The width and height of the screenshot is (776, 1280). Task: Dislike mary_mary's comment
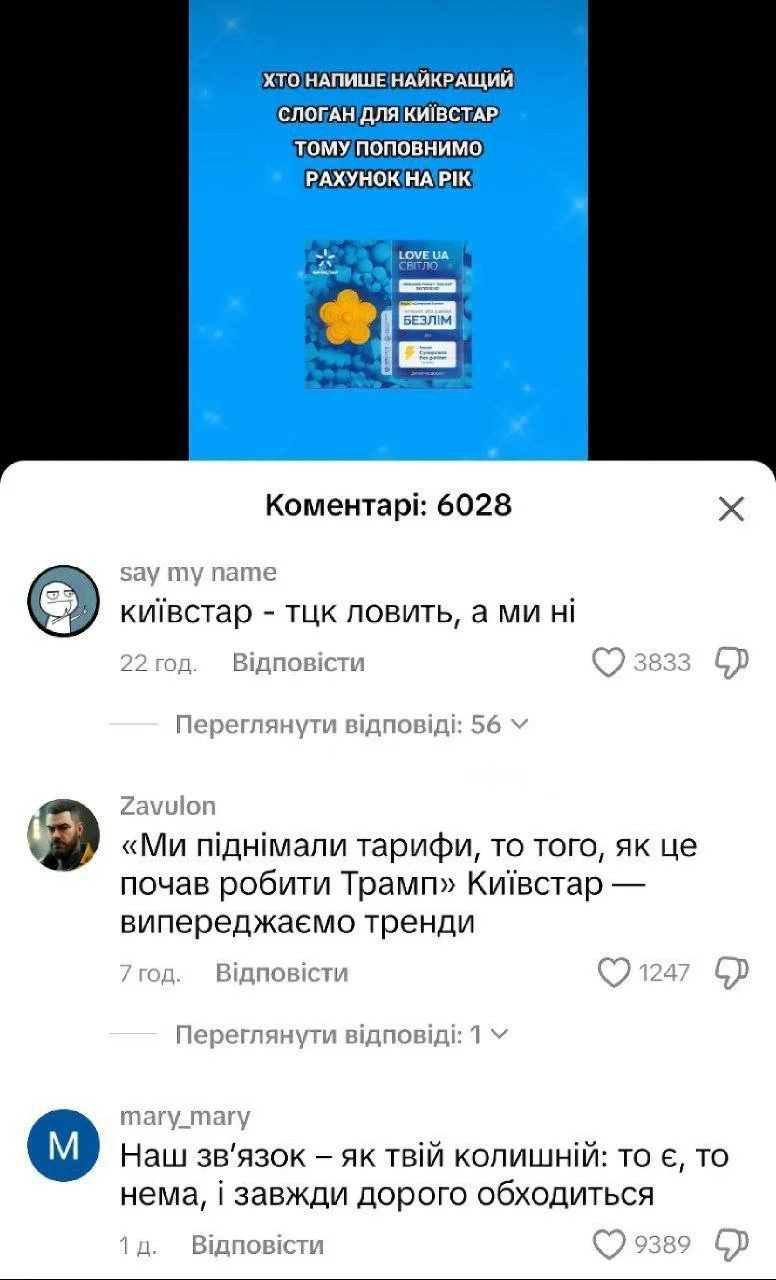point(732,1244)
